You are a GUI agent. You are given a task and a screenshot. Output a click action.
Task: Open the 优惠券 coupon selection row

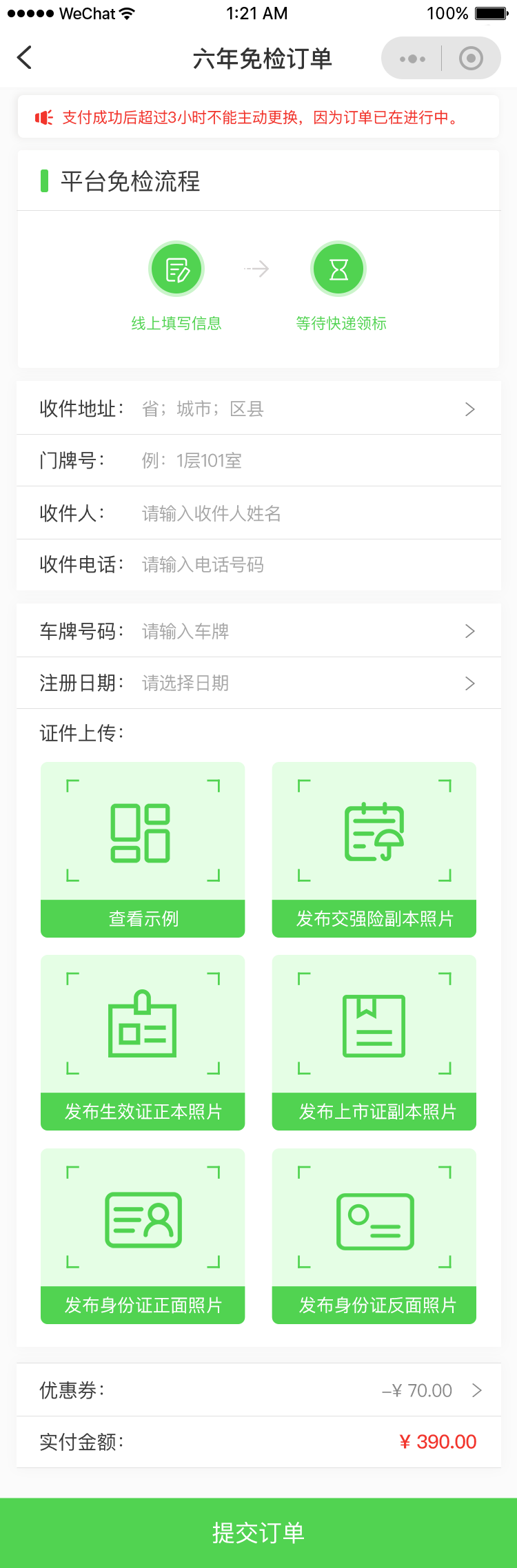tap(258, 1390)
